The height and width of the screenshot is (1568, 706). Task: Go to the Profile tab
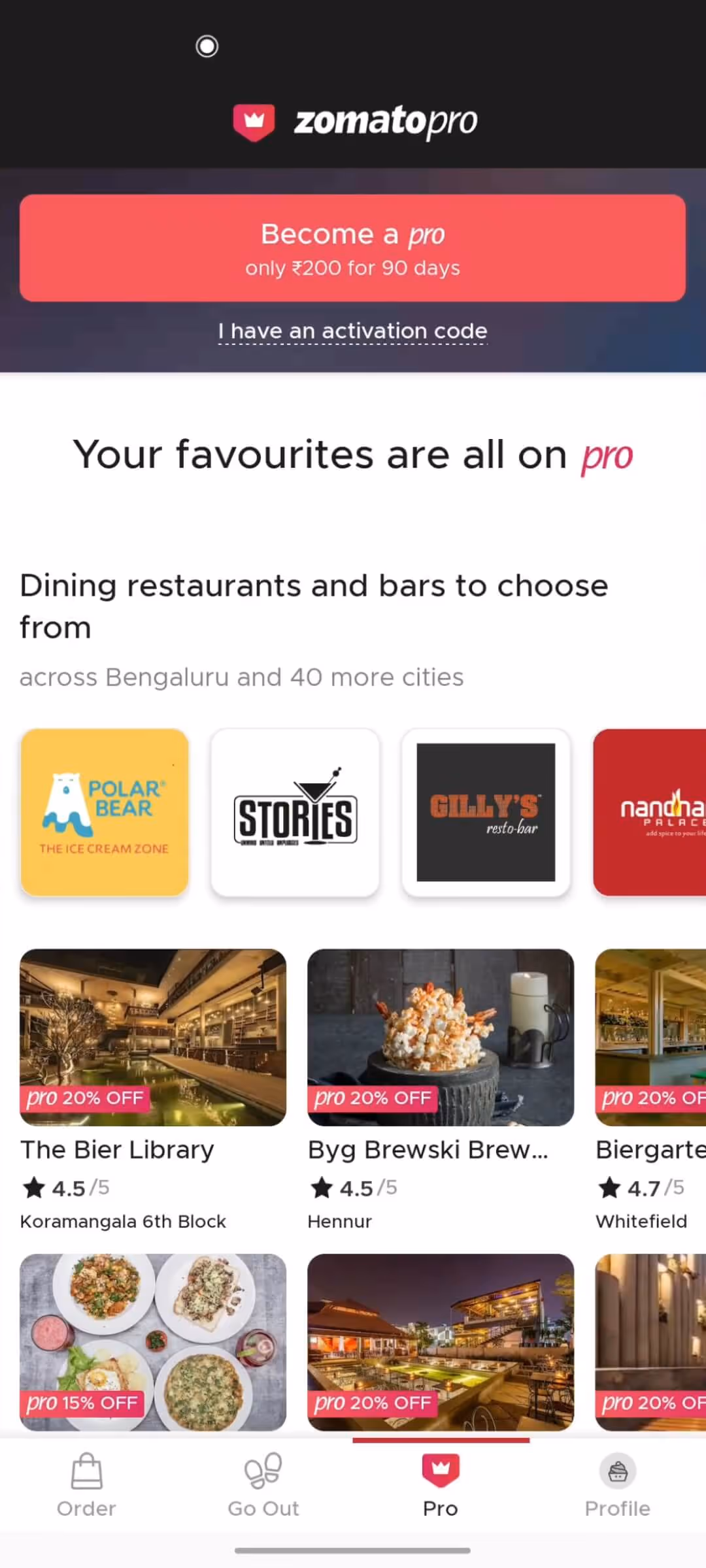[x=617, y=1486]
